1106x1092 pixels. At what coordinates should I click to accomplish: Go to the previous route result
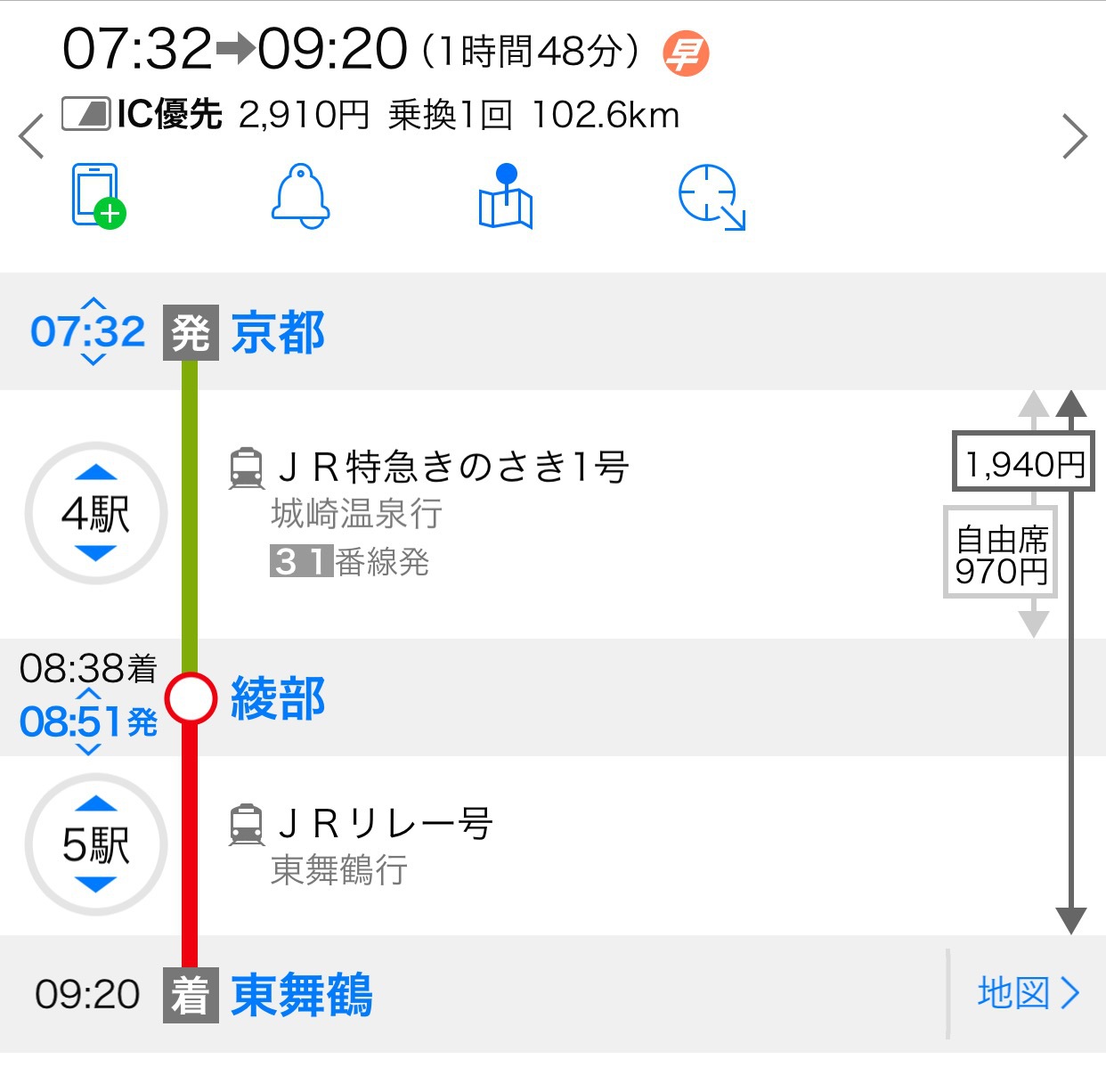pyautogui.click(x=31, y=136)
